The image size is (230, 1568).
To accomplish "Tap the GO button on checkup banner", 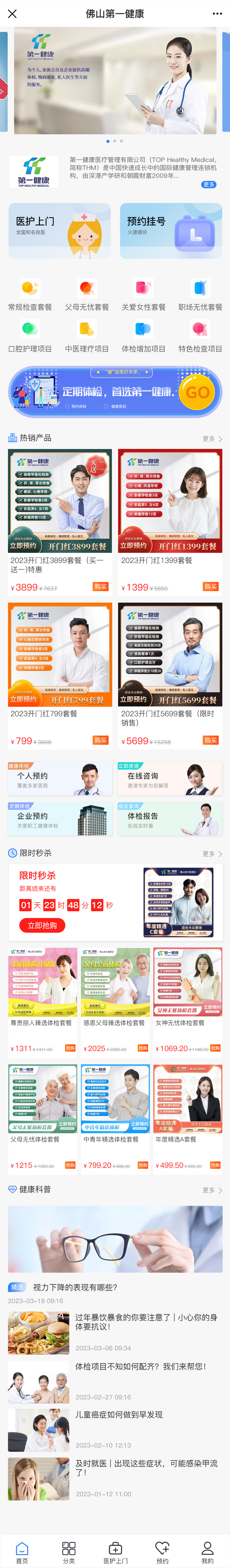I will pyautogui.click(x=198, y=392).
